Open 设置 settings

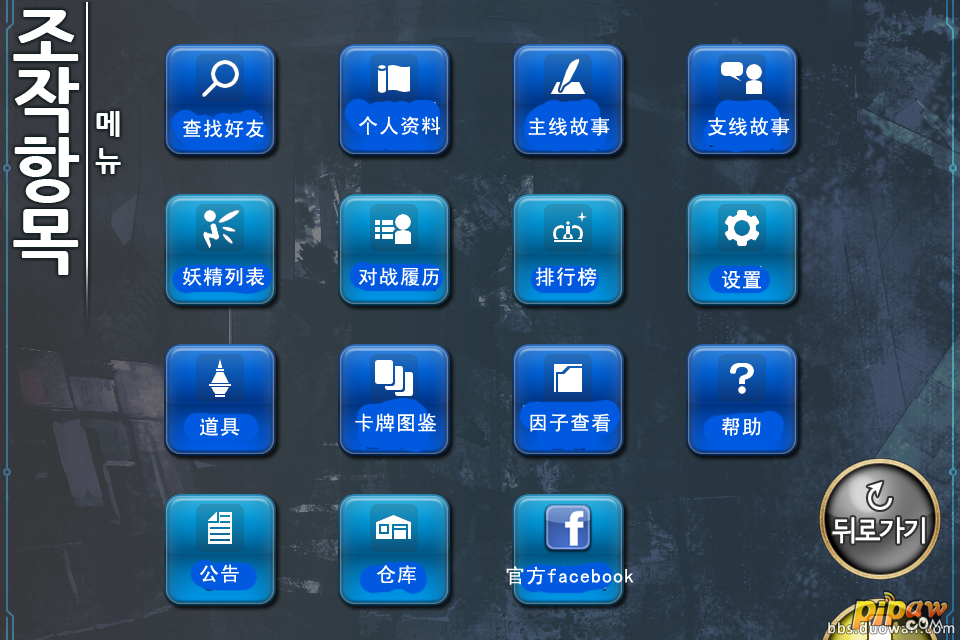[742, 250]
